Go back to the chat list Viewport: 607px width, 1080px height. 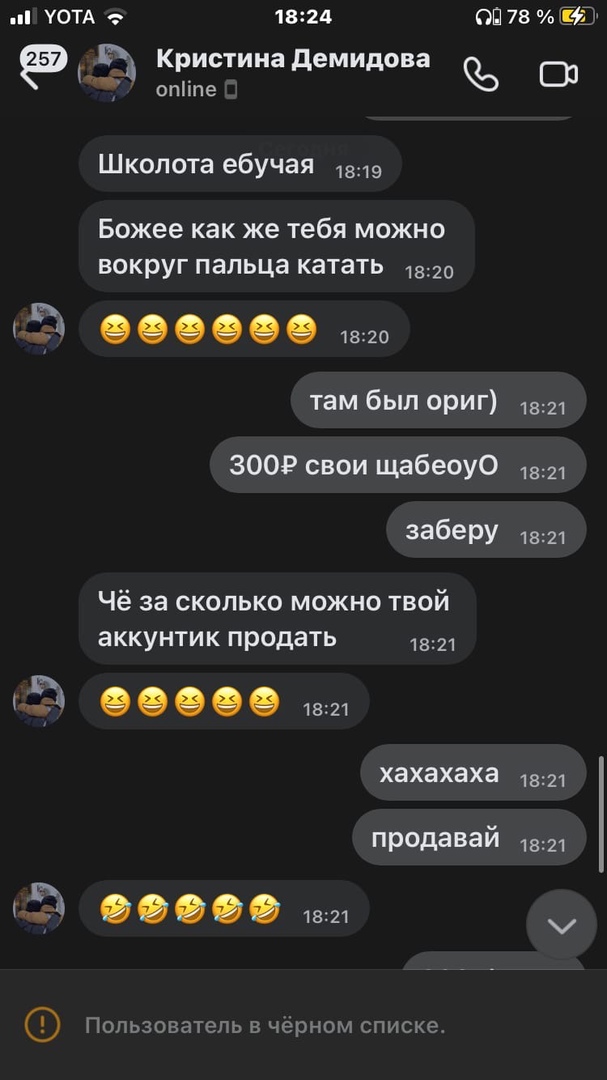point(32,73)
